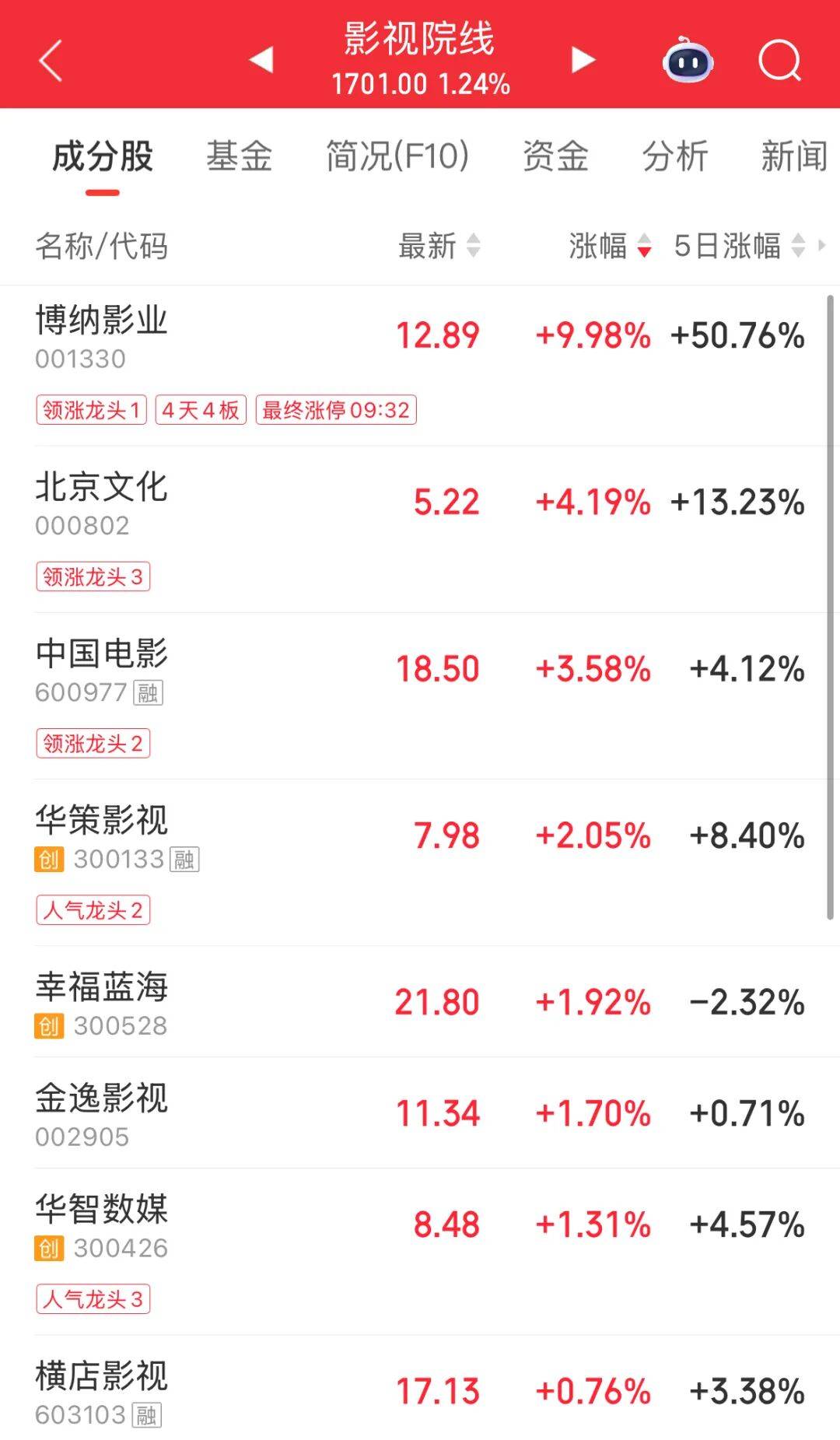
Task: Switch to the 基金 tab
Action: pyautogui.click(x=239, y=156)
